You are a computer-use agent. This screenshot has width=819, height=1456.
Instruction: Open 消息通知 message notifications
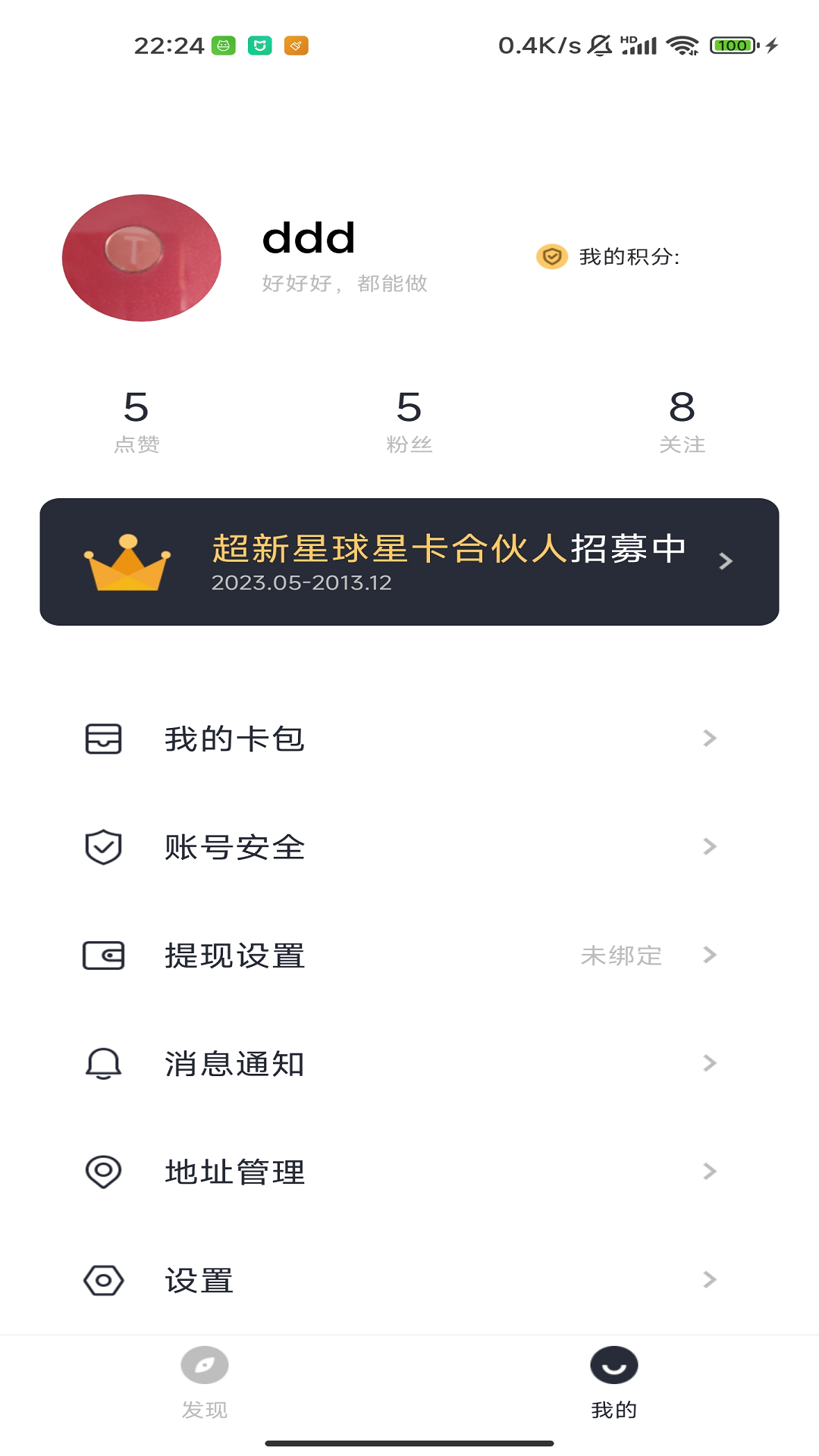coord(402,1064)
